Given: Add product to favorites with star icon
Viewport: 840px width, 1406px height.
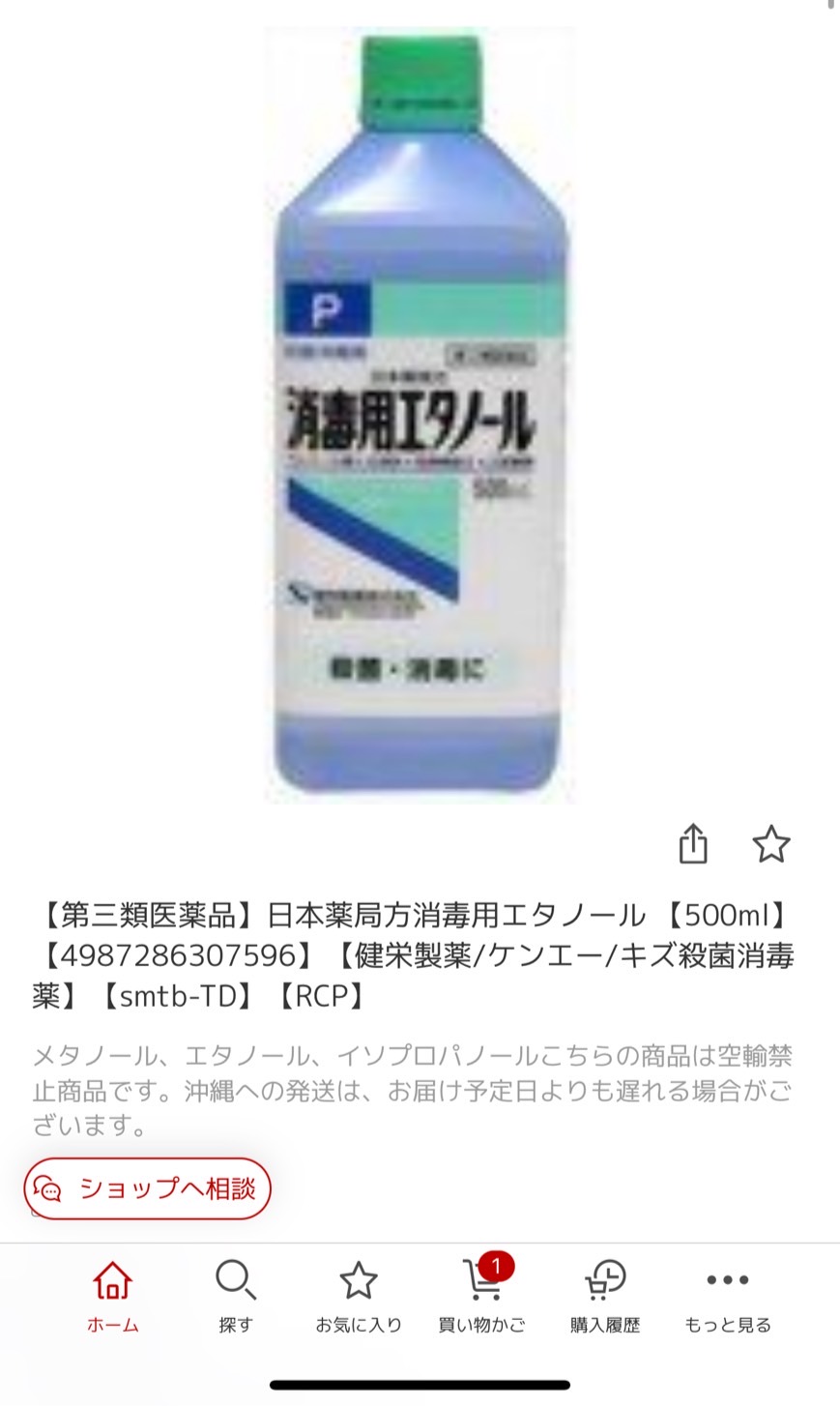Looking at the screenshot, I should 770,844.
